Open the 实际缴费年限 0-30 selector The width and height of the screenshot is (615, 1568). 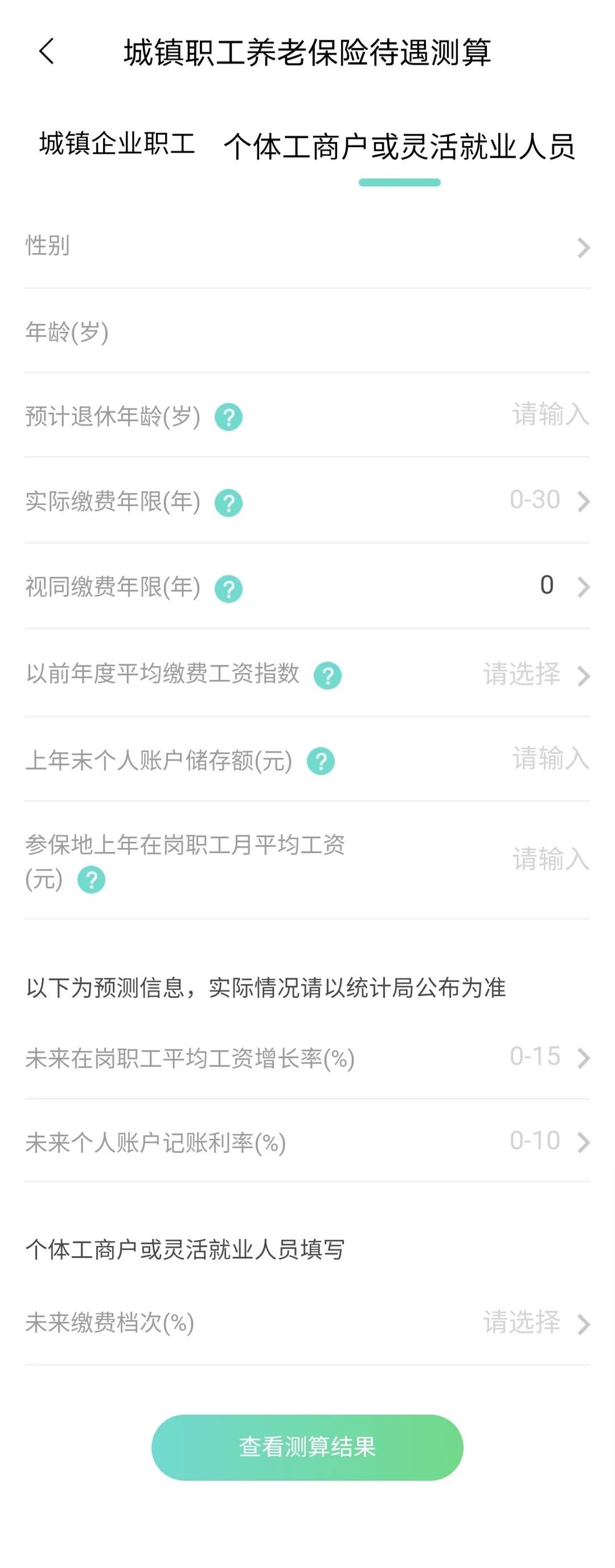point(535,500)
